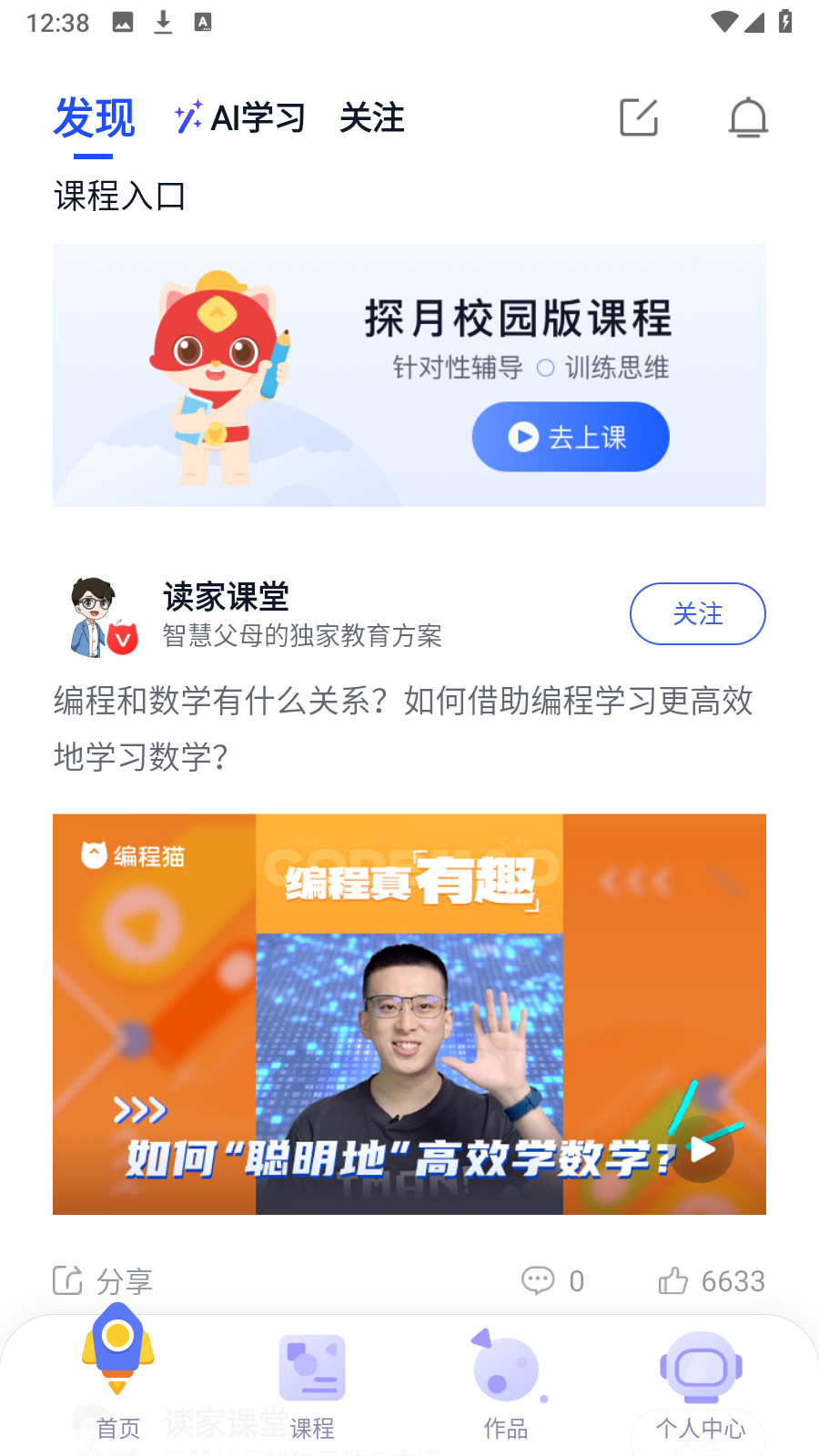819x1456 pixels.
Task: Switch to the AI学习 tab
Action: (x=241, y=118)
